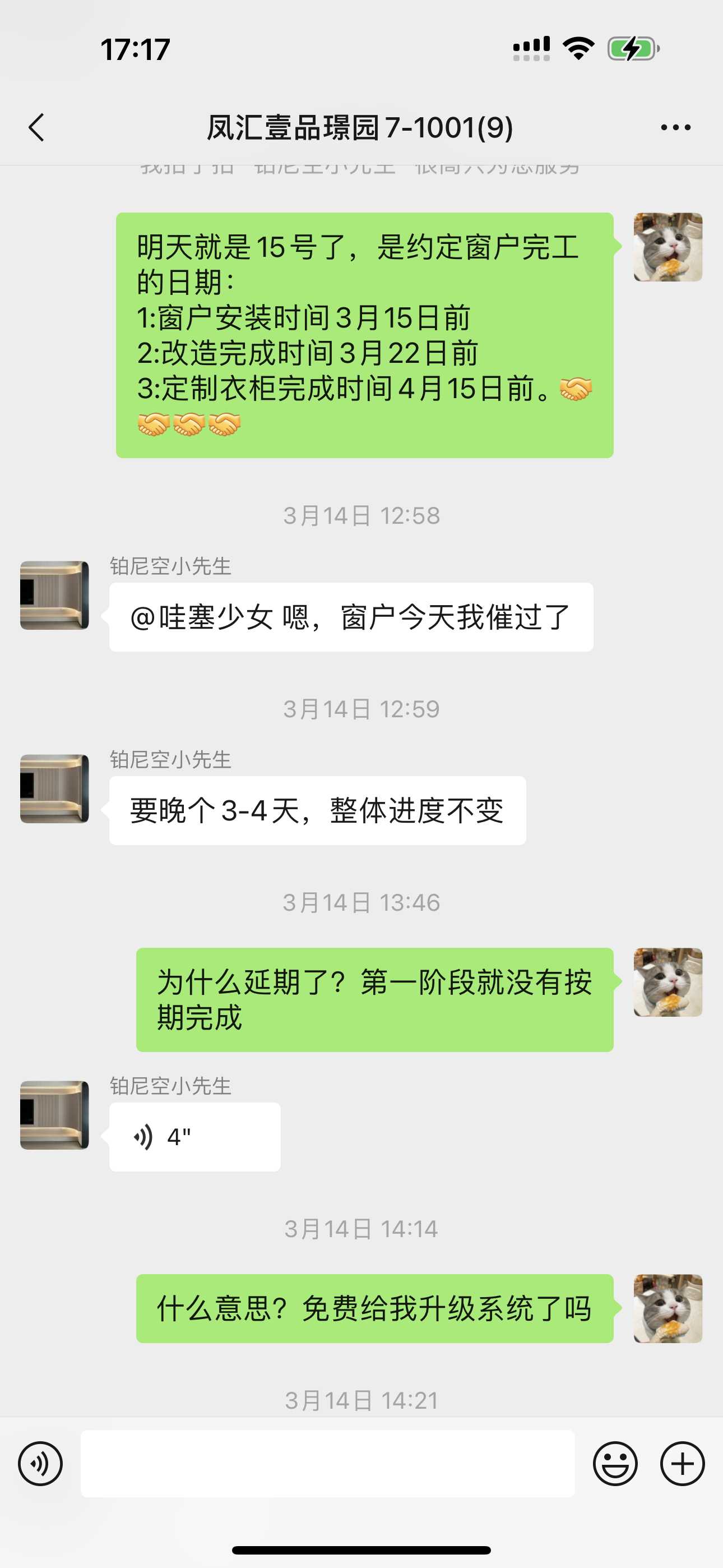
Task: Focus the message text field
Action: coord(327,1464)
